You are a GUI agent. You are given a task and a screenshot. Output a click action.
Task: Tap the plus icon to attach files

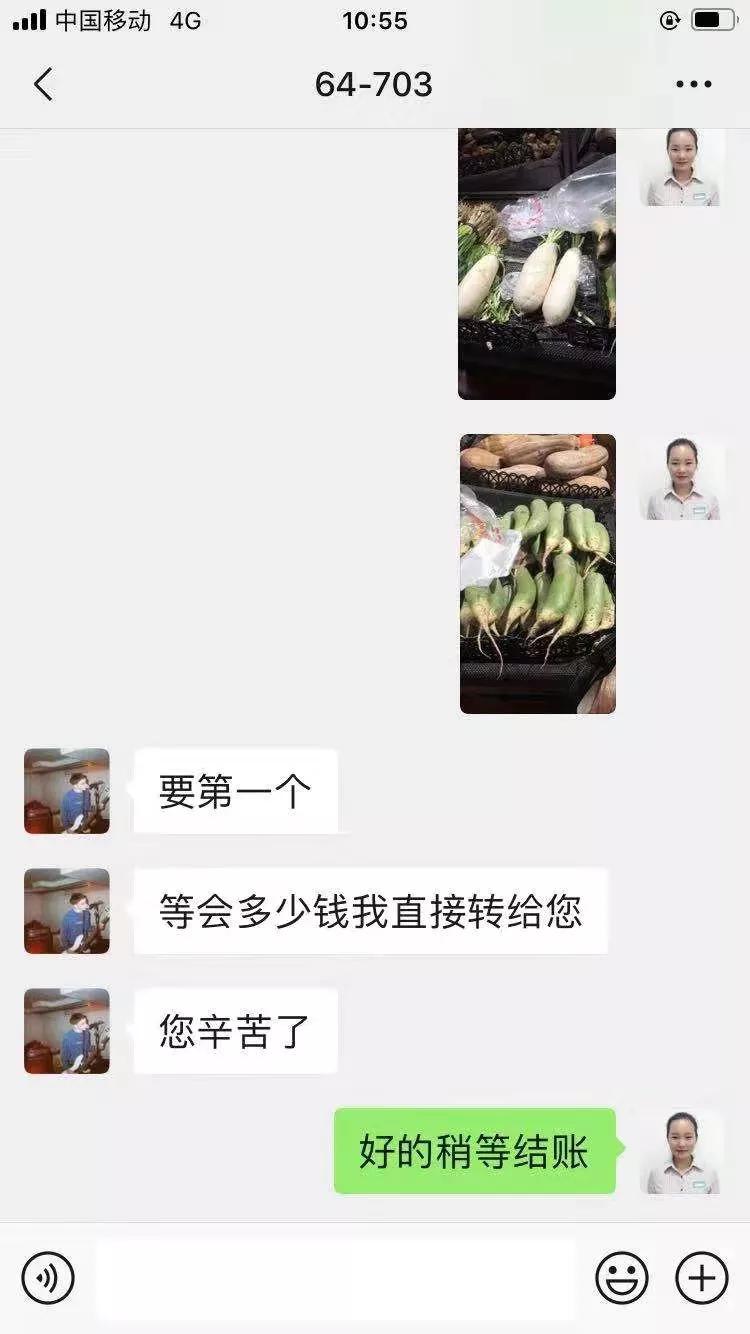(x=700, y=1277)
